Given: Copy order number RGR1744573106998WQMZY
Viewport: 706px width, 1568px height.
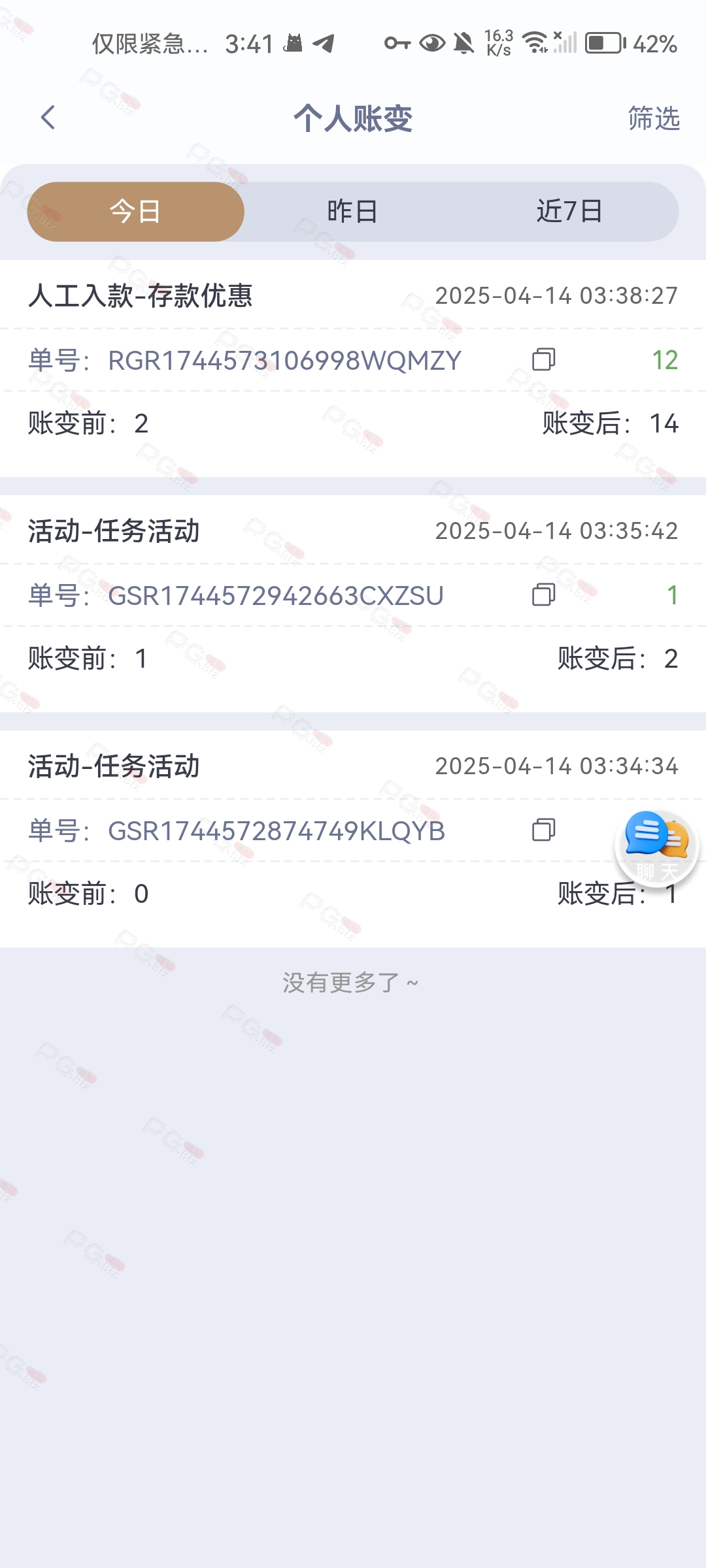Looking at the screenshot, I should (543, 359).
